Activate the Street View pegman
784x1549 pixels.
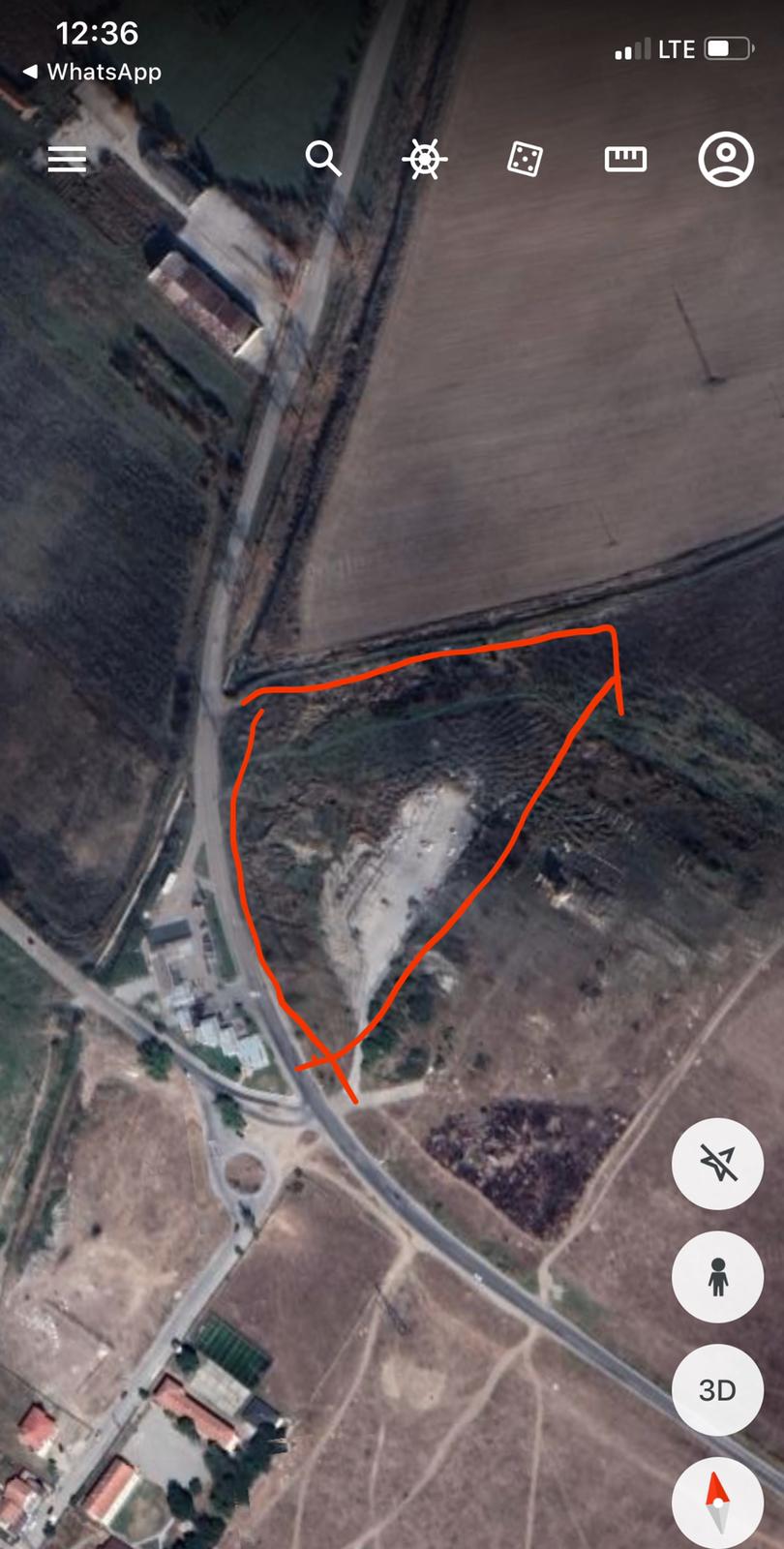click(x=717, y=1277)
